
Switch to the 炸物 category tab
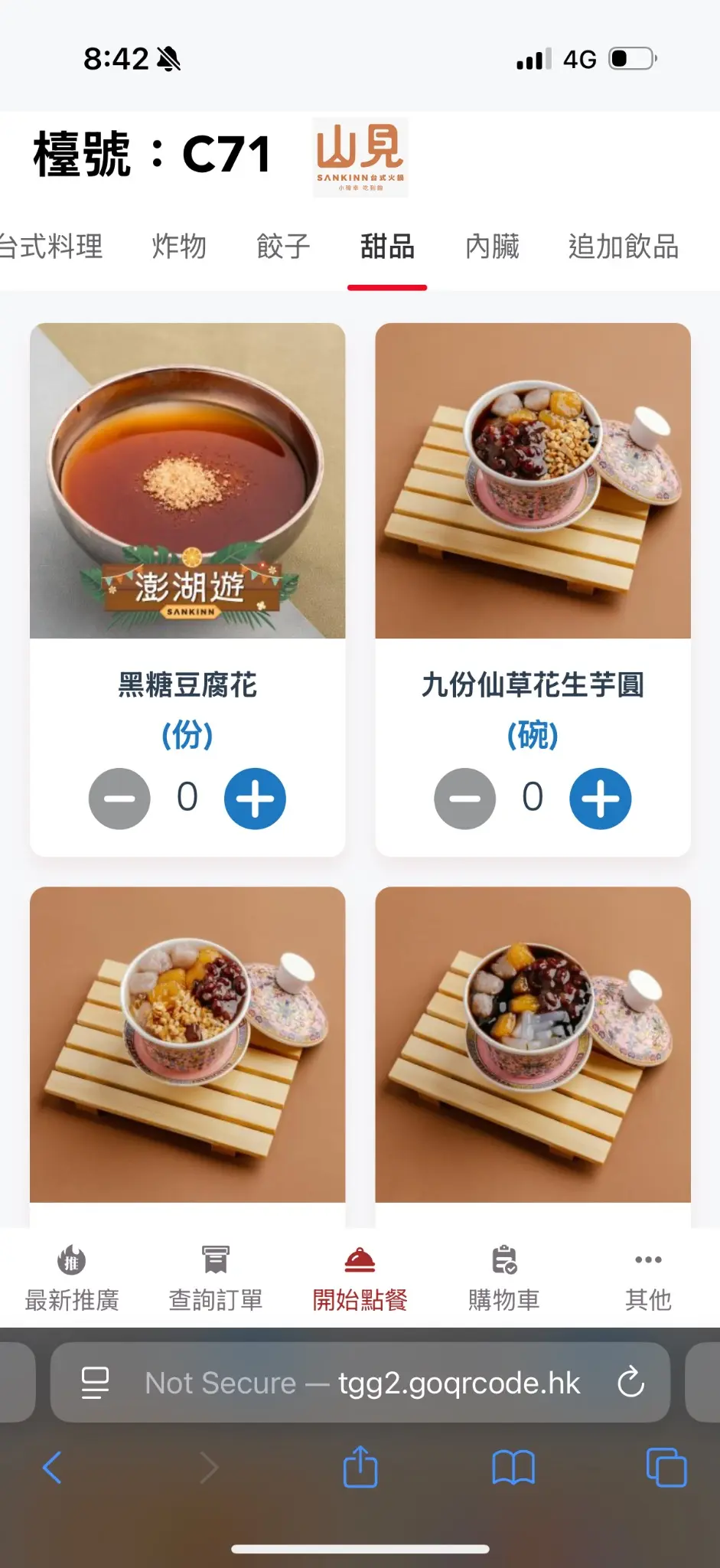click(x=179, y=247)
